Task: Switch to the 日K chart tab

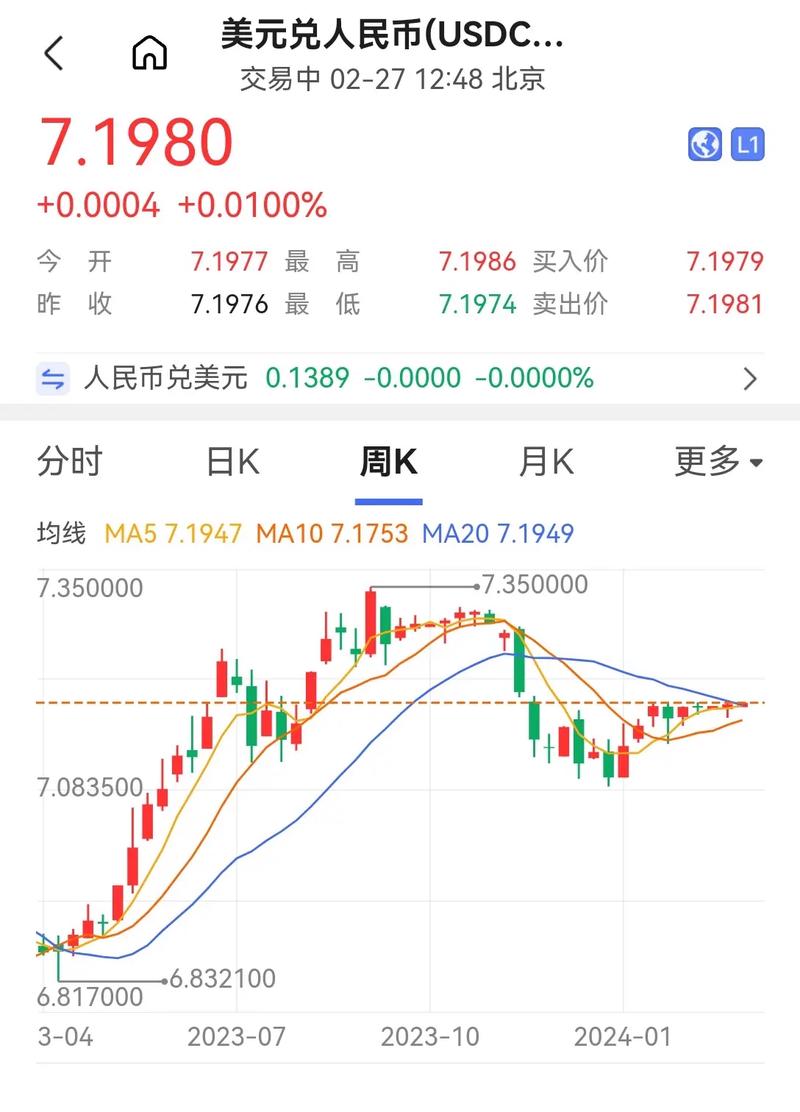Action: point(231,461)
